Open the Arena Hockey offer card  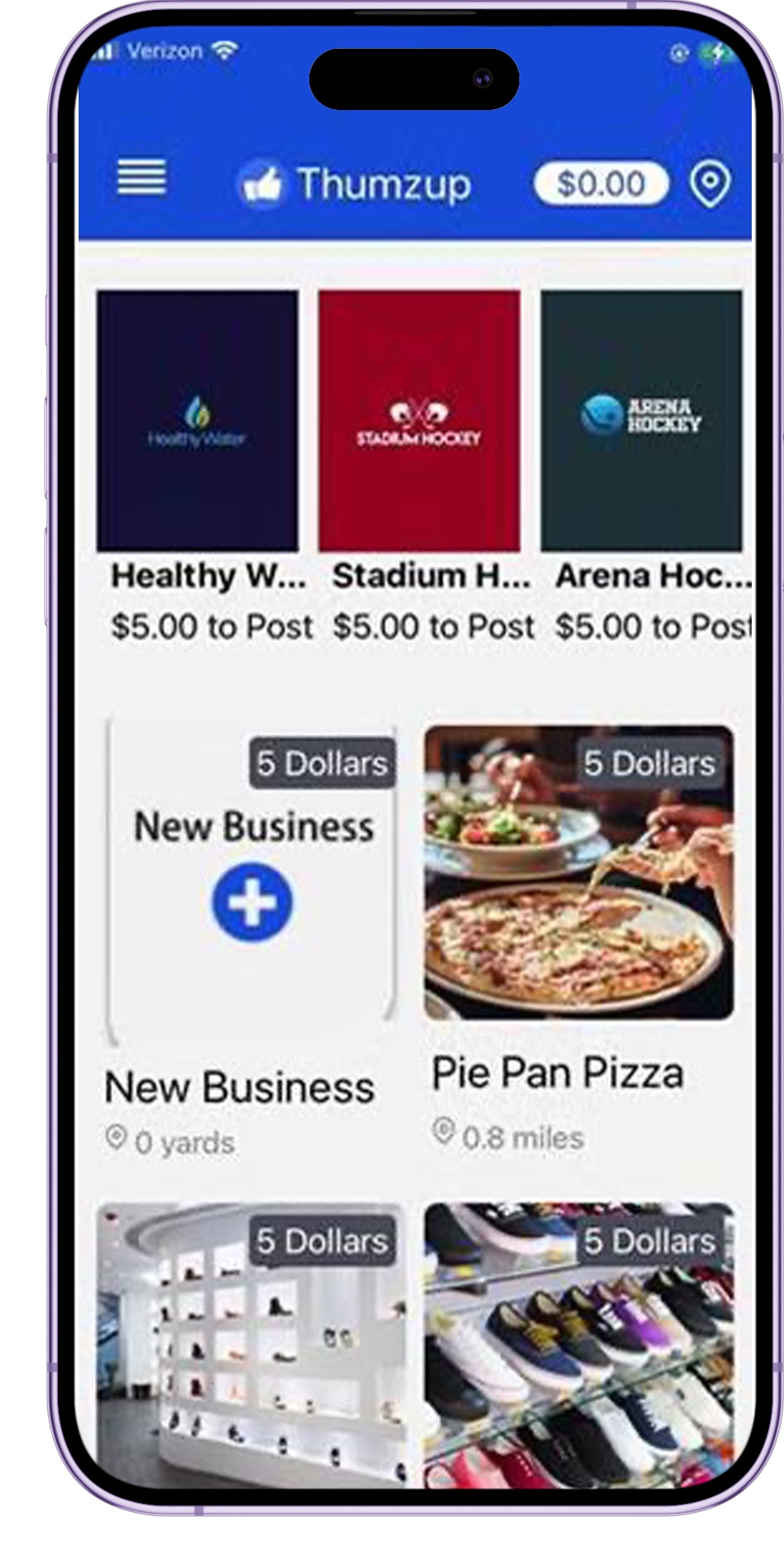[x=641, y=420]
